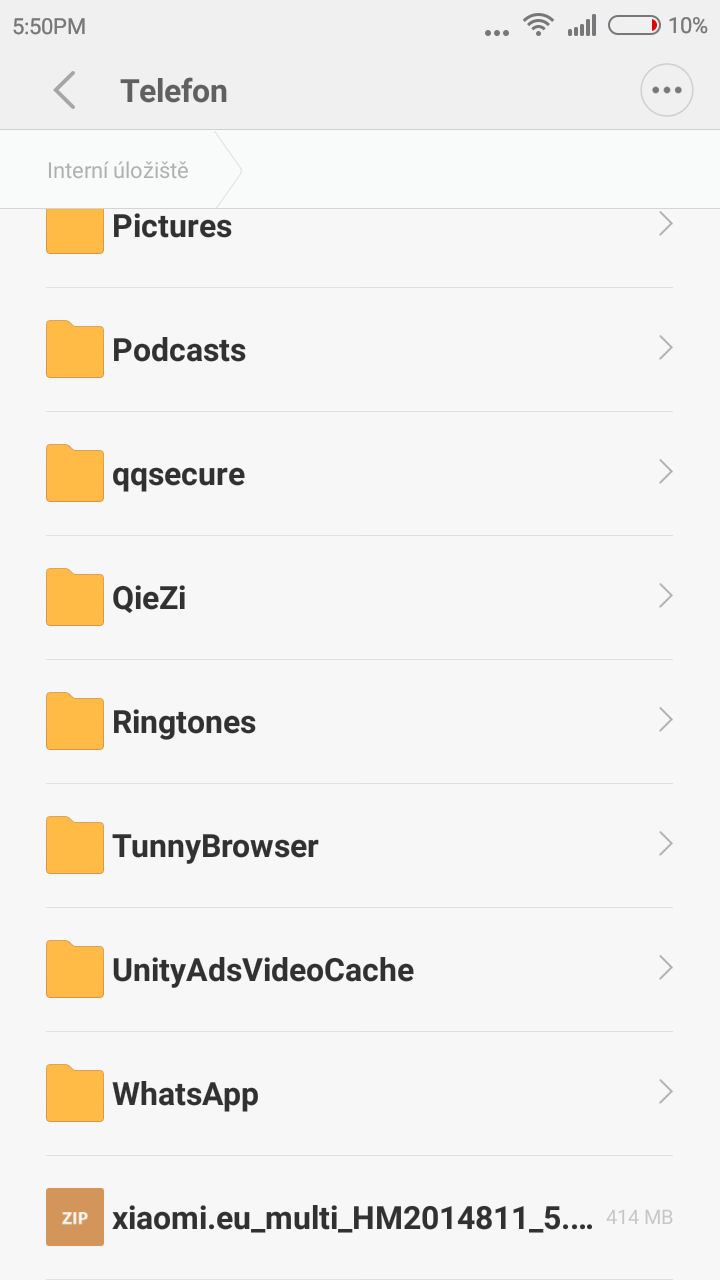This screenshot has width=720, height=1280.
Task: Open the WhatsApp folder
Action: pos(360,1094)
